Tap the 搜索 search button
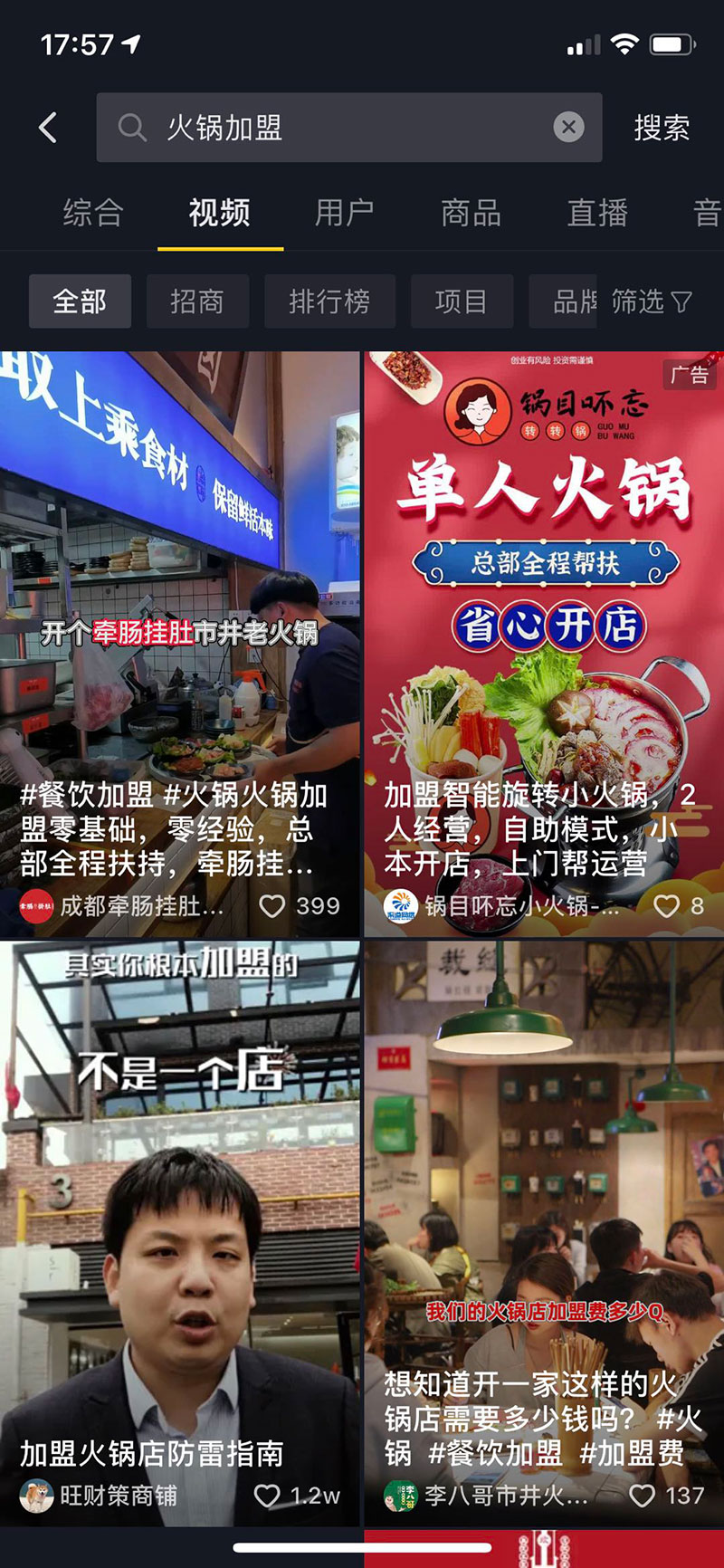This screenshot has height=1568, width=724. coord(662,128)
